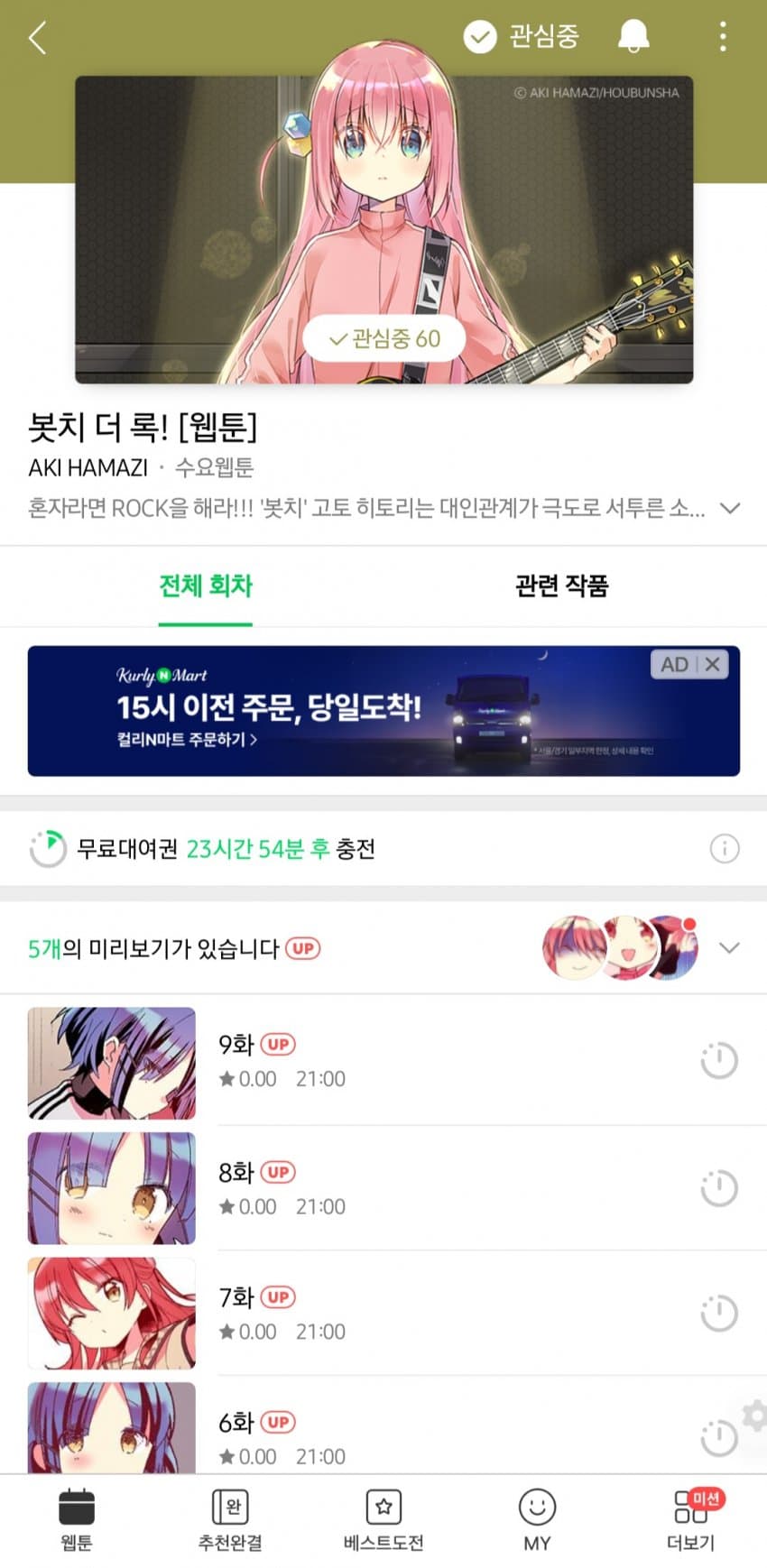
Task: Open the MY tab
Action: [537, 1519]
